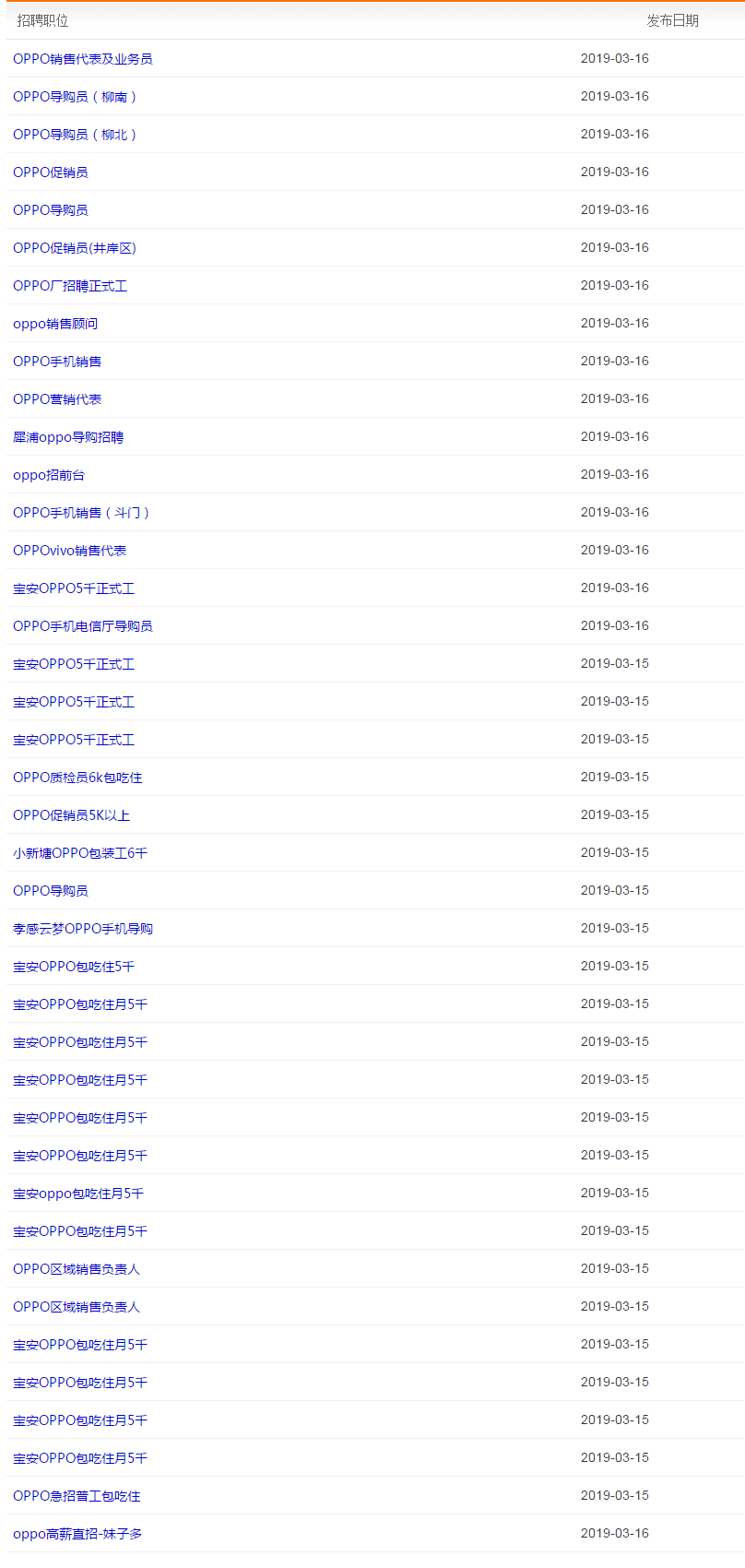View the 小新塘OPPO包装工6千 job posting
This screenshot has width=745, height=1568.
[80, 853]
